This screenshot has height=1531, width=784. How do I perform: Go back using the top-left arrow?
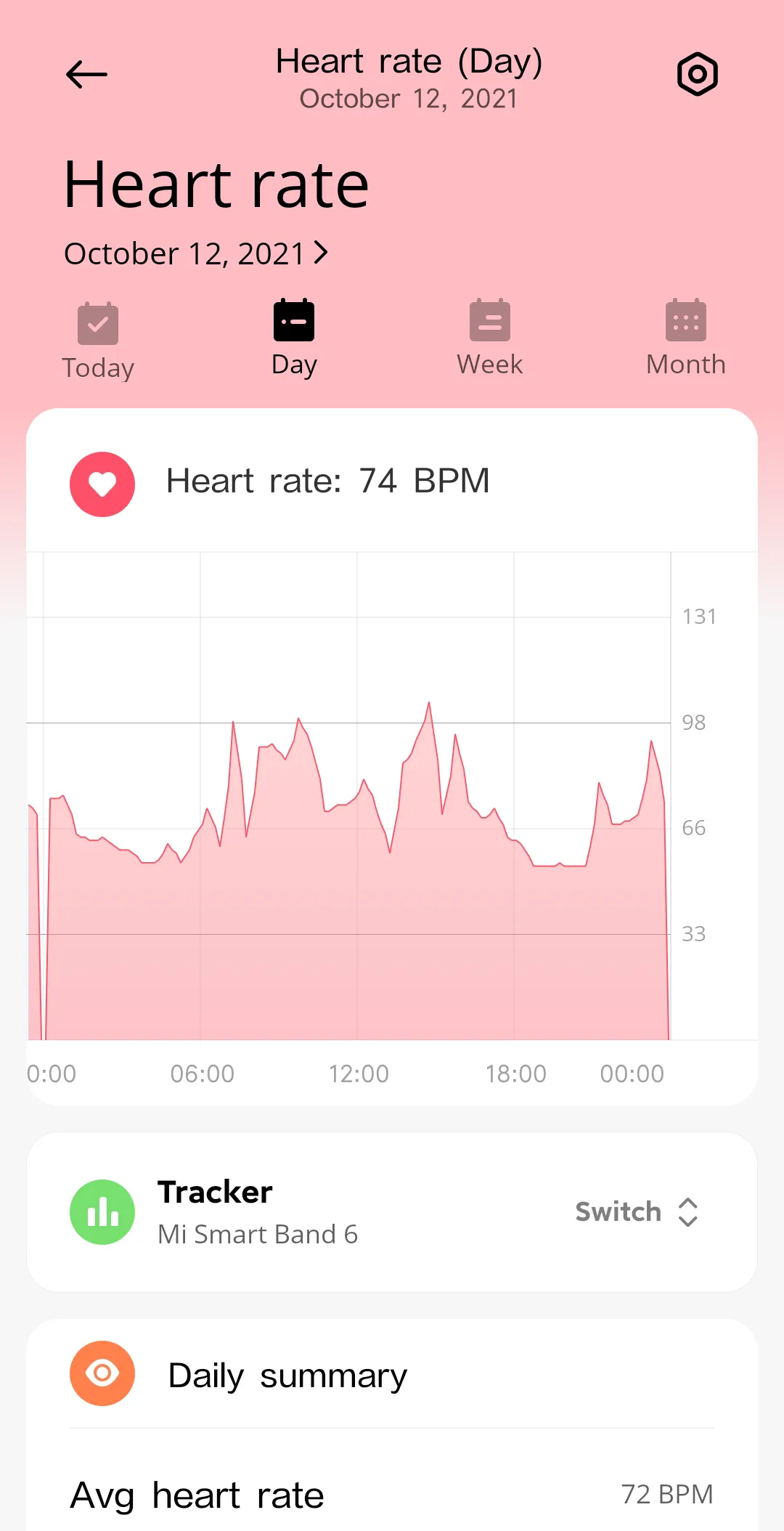86,74
